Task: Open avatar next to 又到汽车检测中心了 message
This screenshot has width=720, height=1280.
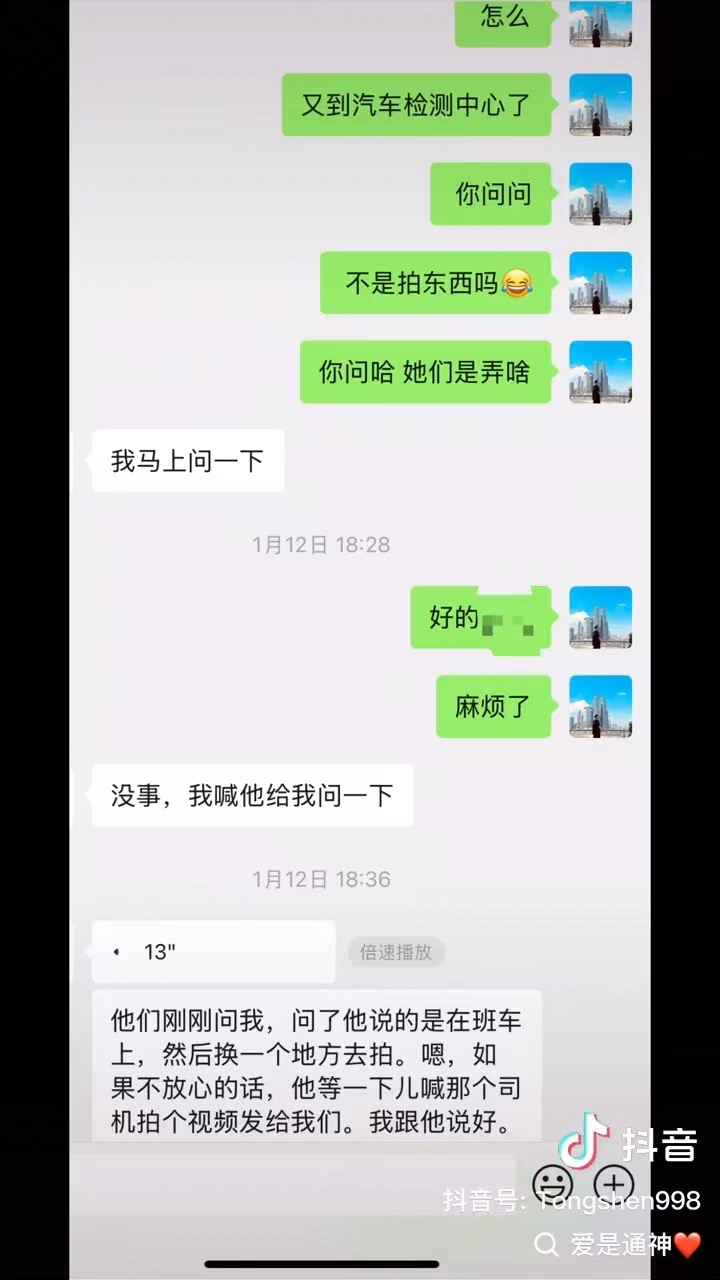Action: click(600, 105)
